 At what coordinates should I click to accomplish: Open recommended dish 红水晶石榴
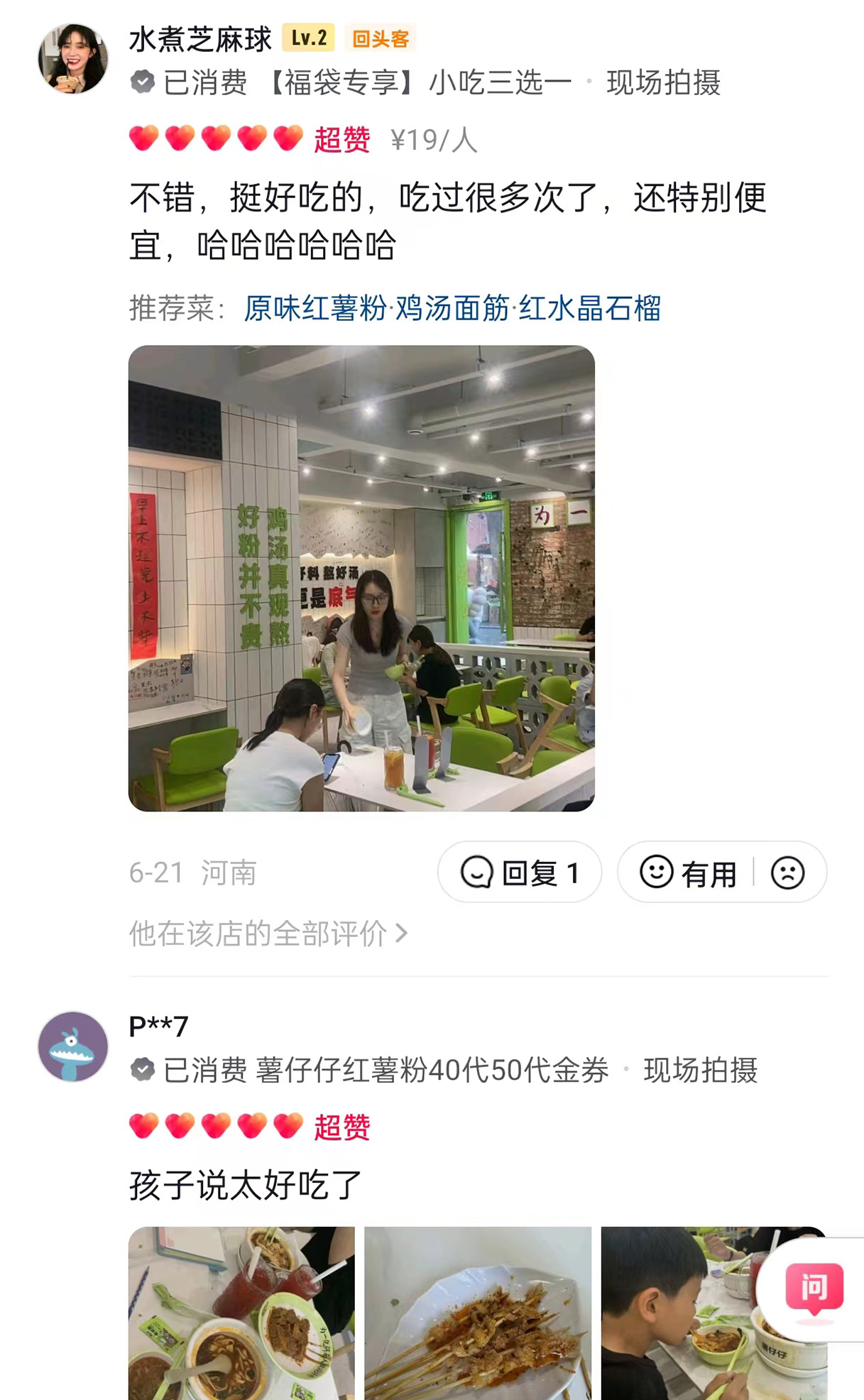click(589, 309)
